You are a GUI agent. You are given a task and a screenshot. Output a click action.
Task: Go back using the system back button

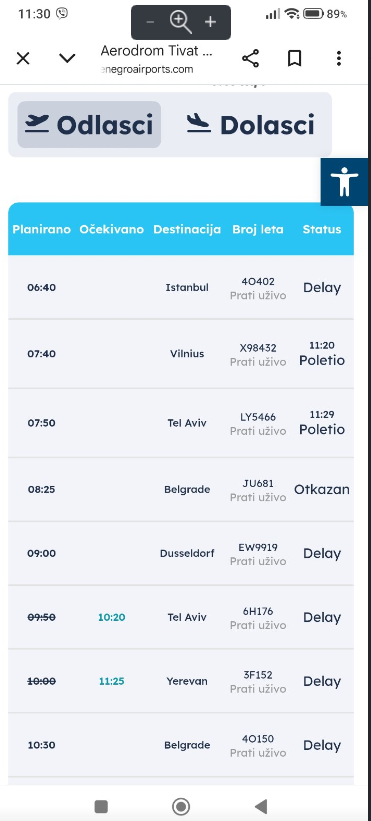coord(261,806)
